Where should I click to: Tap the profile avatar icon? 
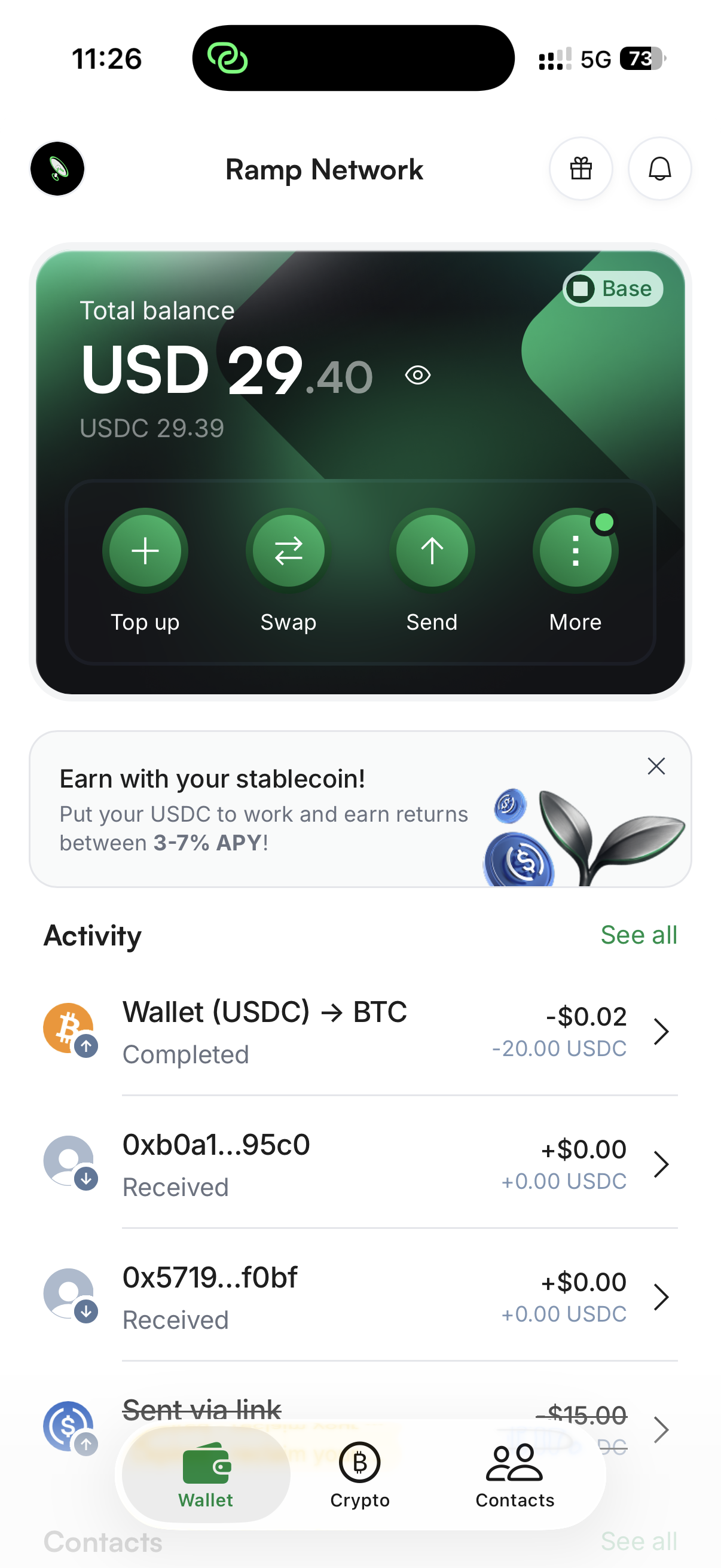[57, 169]
